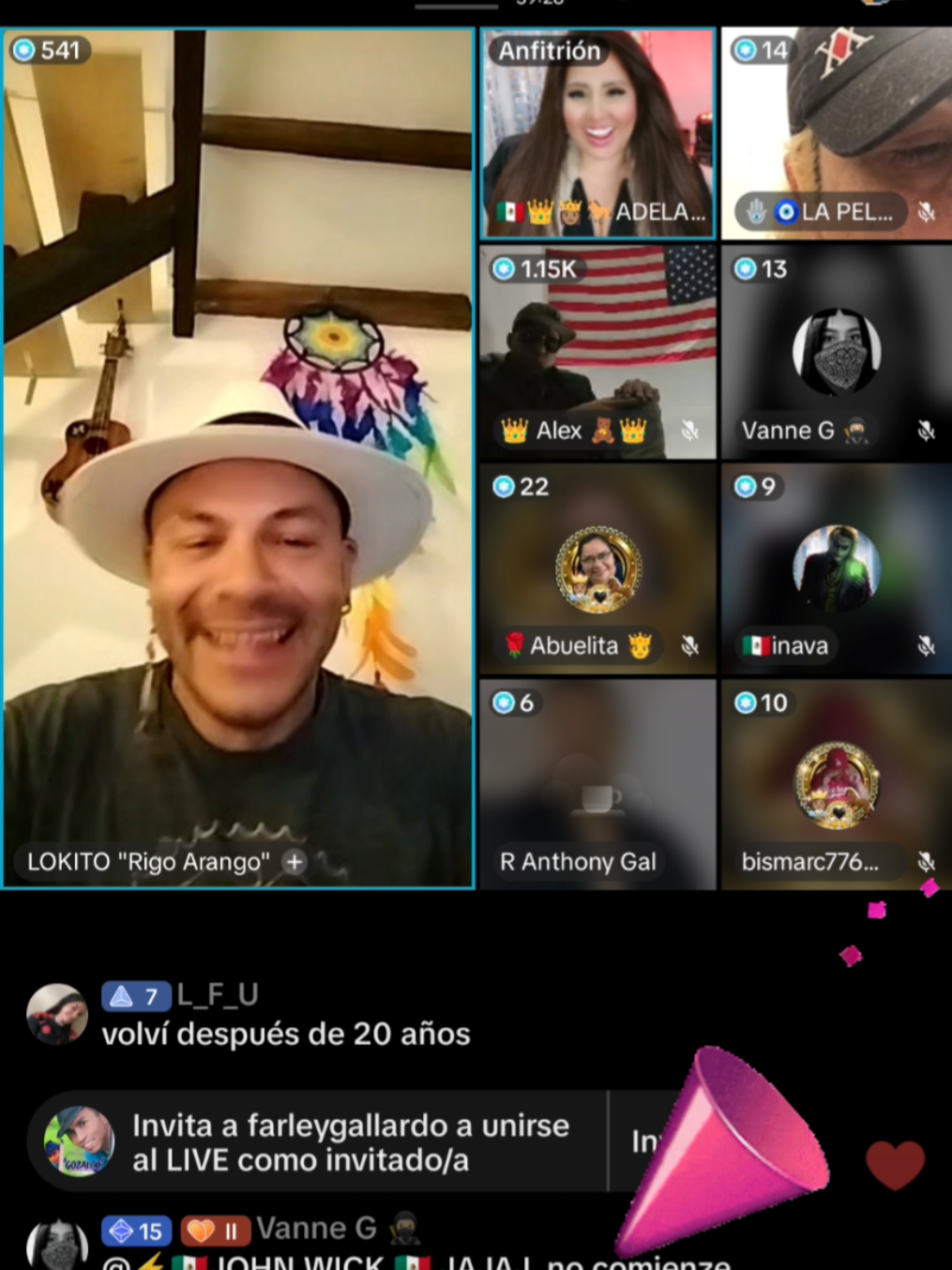Open L_F_U commenter profile

tap(57, 1014)
